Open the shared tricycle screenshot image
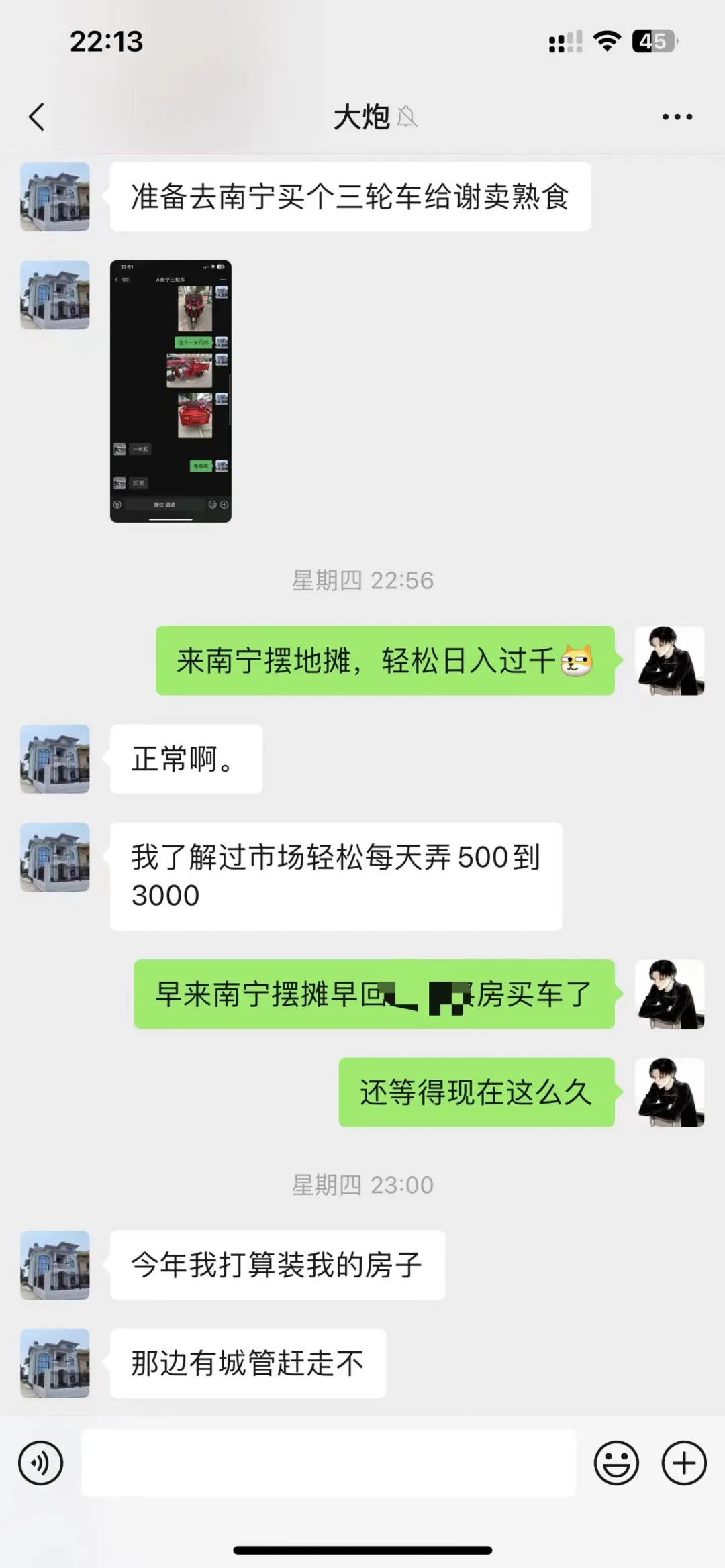Viewport: 725px width, 1568px height. [171, 391]
